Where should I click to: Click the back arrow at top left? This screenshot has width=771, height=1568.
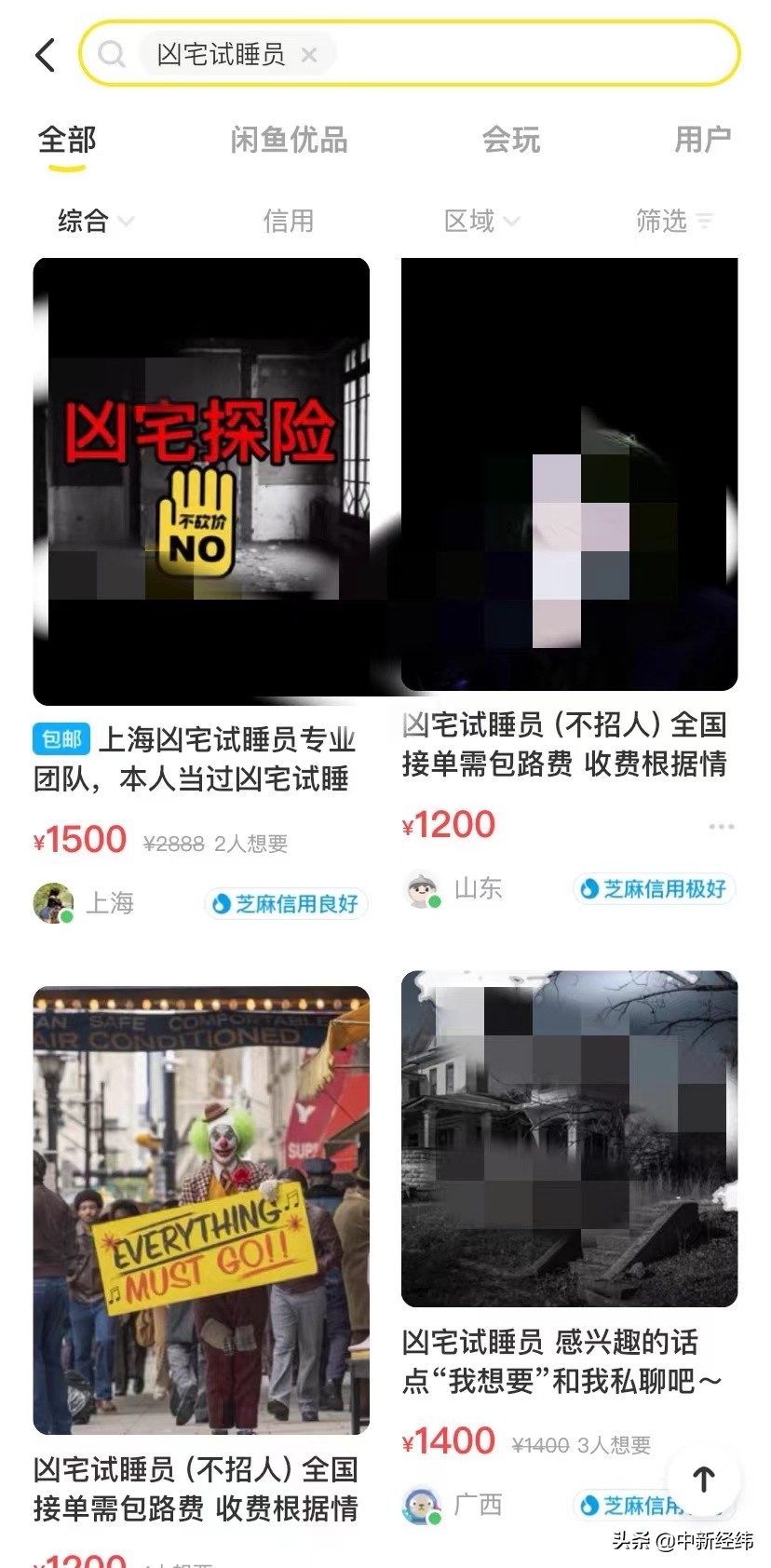tap(45, 54)
